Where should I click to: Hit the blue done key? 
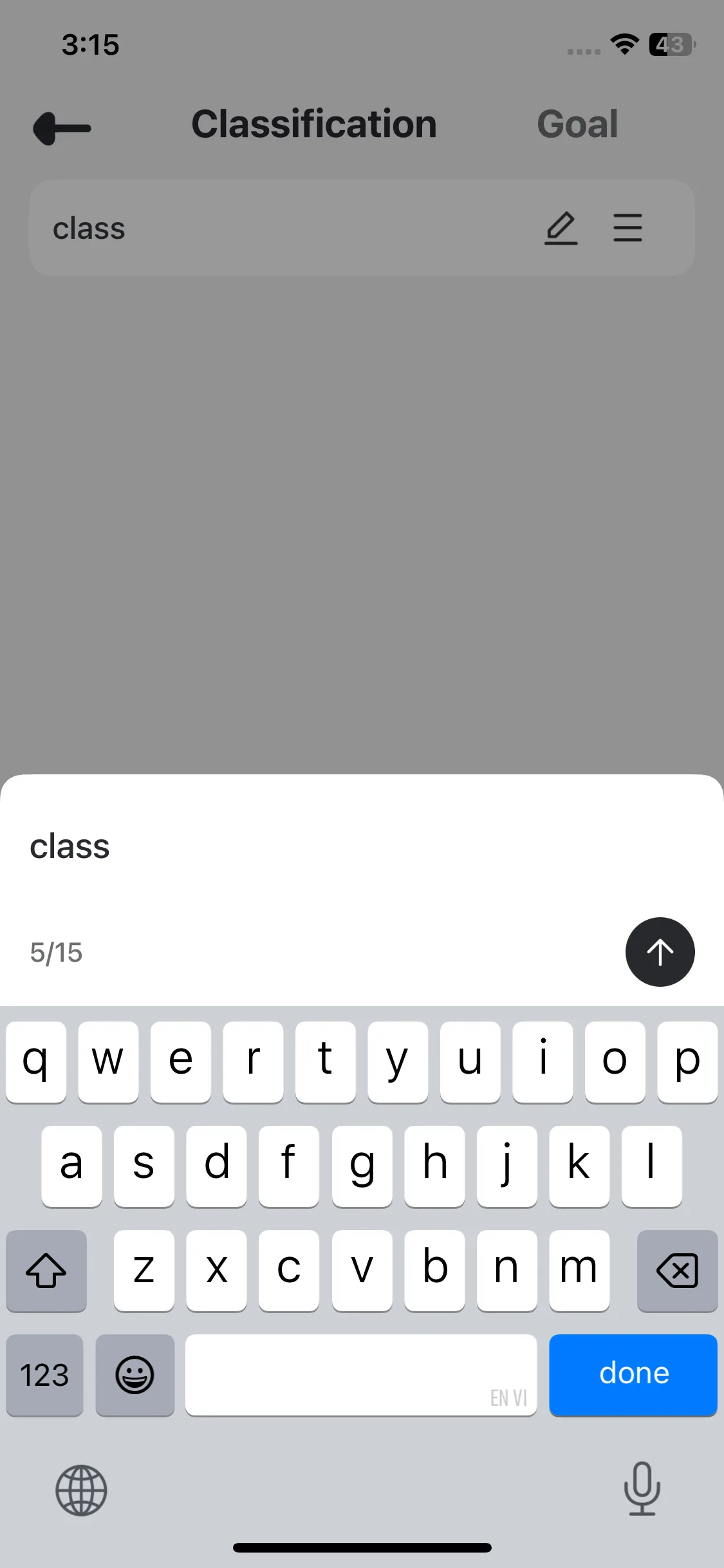(x=633, y=1374)
